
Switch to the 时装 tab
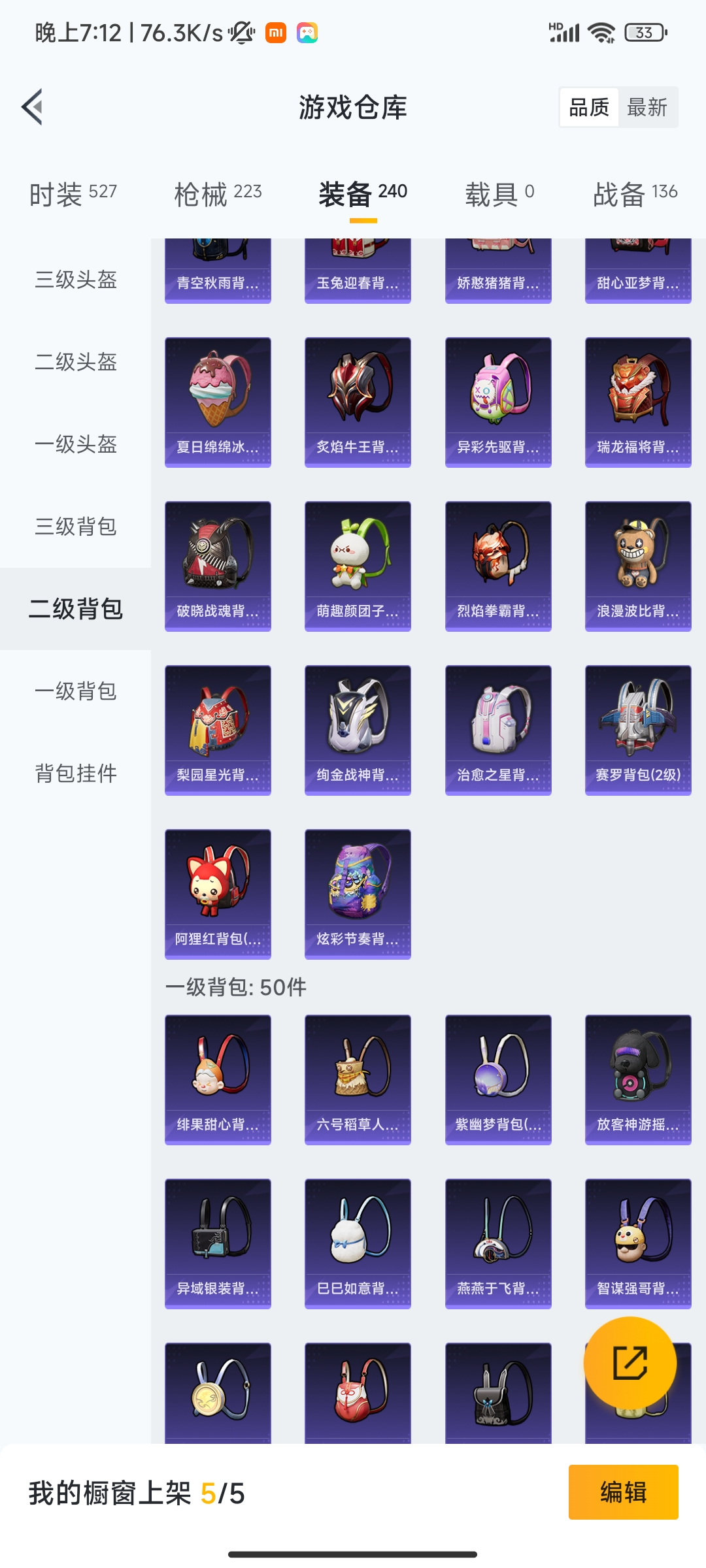[x=73, y=193]
